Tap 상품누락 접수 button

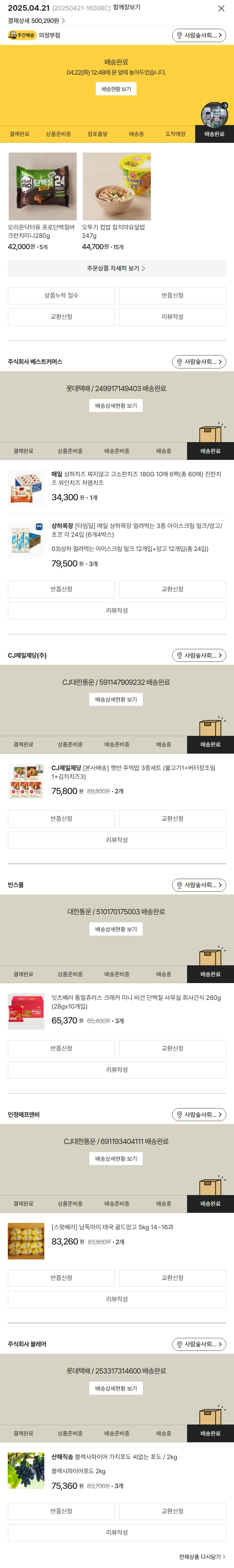[61, 296]
